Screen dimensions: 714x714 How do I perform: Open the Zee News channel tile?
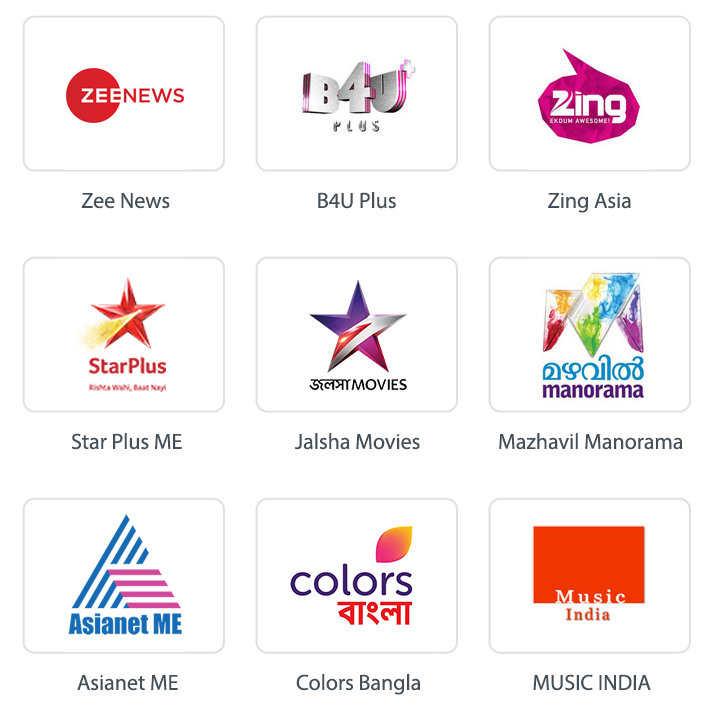[x=124, y=94]
